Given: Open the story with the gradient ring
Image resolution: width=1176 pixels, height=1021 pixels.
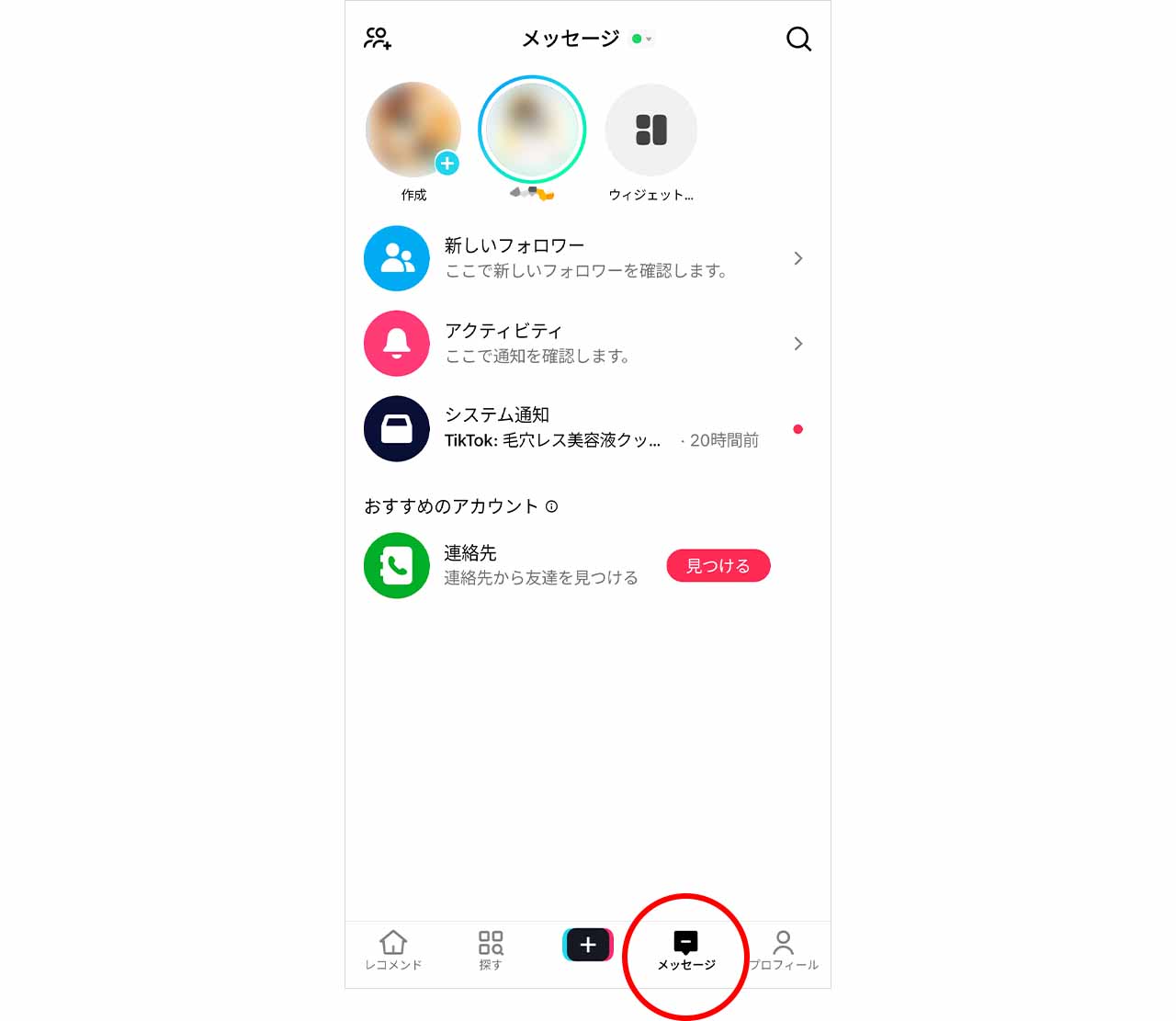Looking at the screenshot, I should [532, 130].
